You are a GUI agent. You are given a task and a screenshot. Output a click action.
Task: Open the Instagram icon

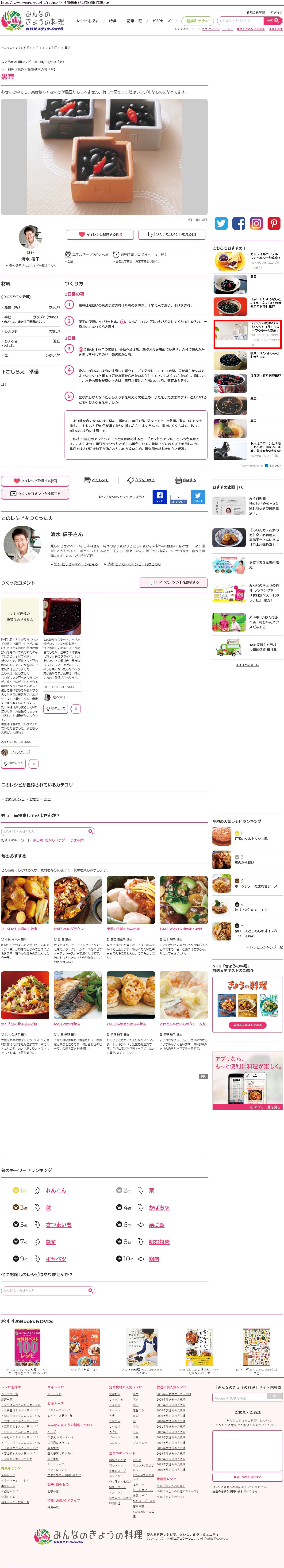[257, 223]
